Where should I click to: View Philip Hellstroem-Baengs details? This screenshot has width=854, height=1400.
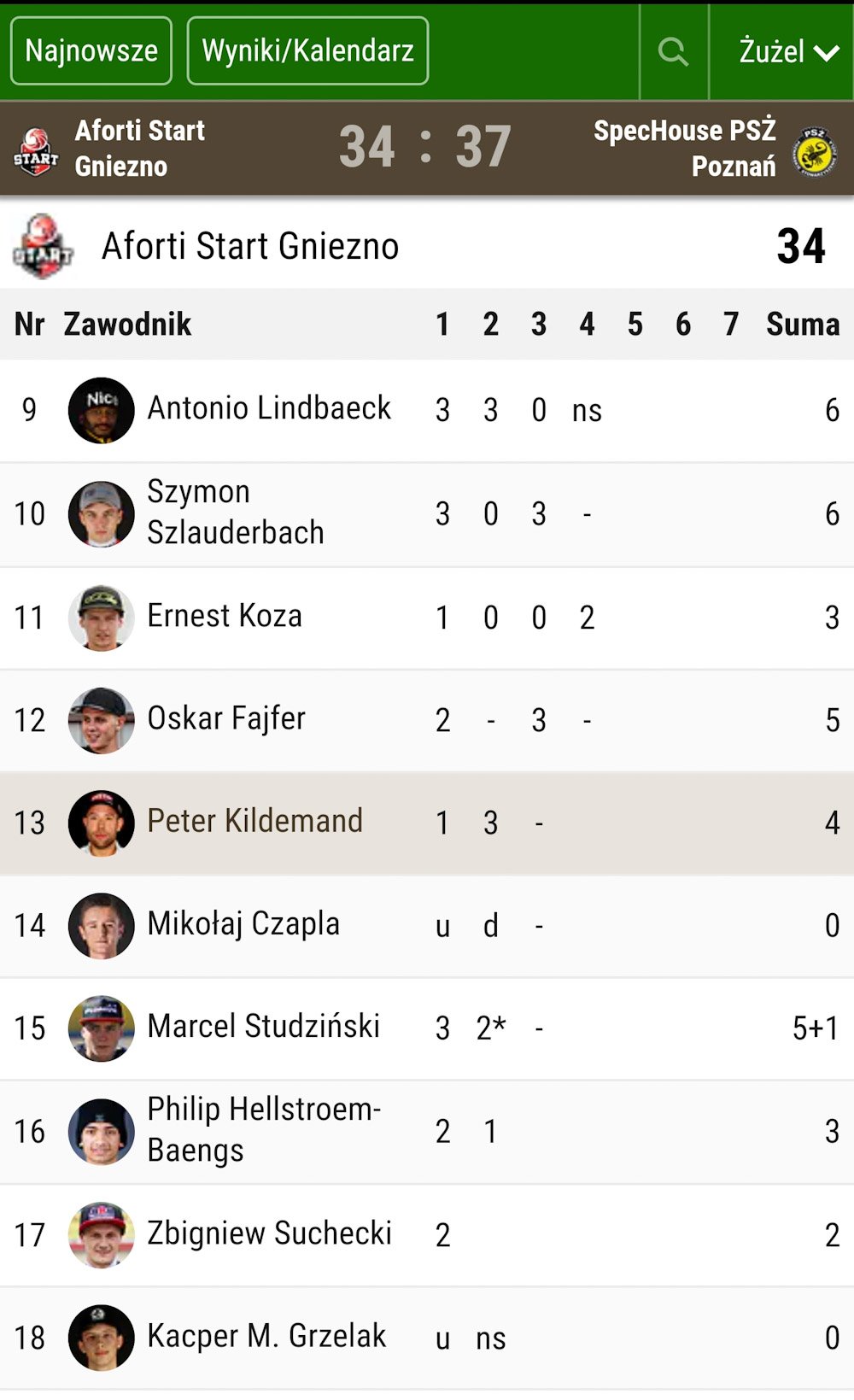(427, 1132)
